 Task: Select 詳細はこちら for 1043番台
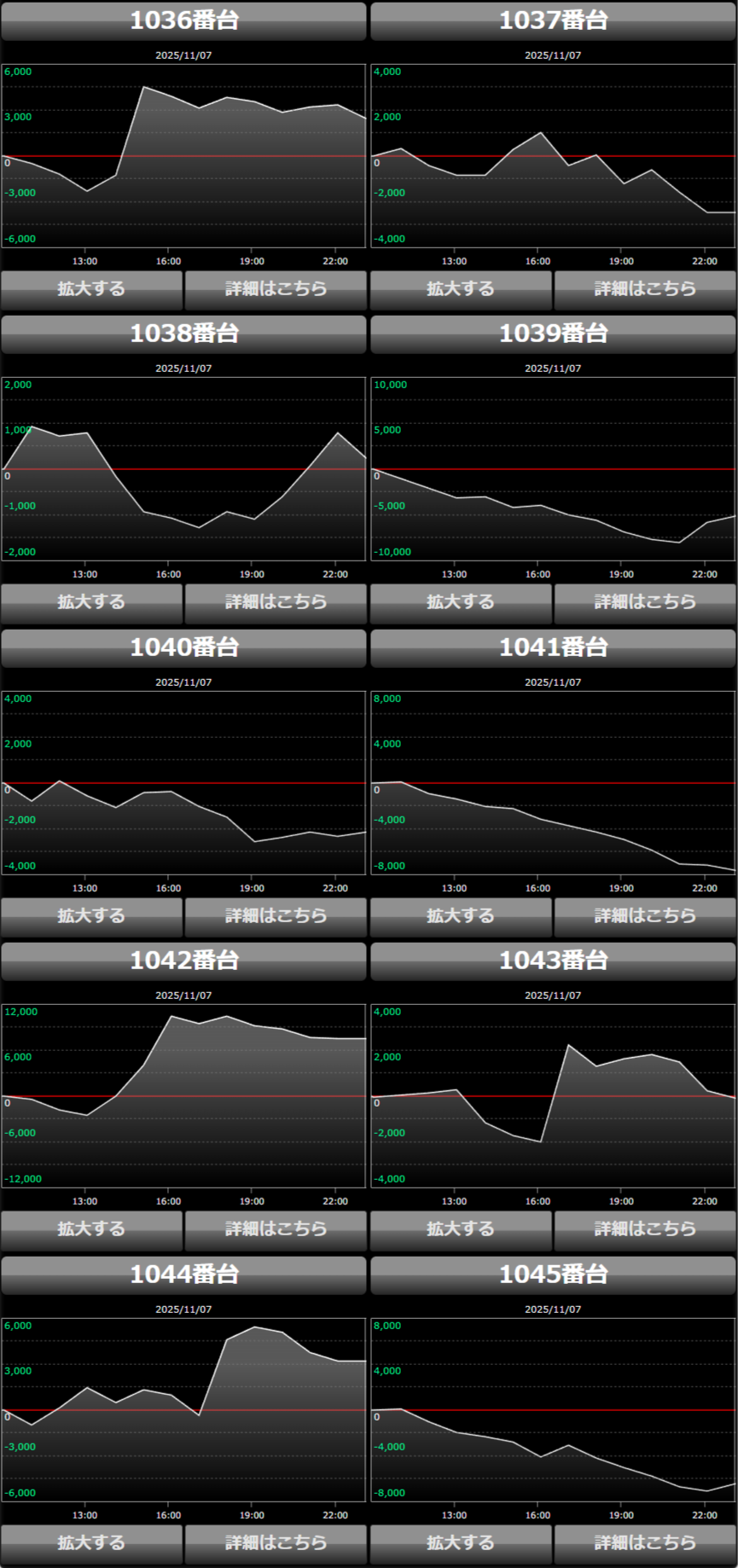tap(645, 1229)
